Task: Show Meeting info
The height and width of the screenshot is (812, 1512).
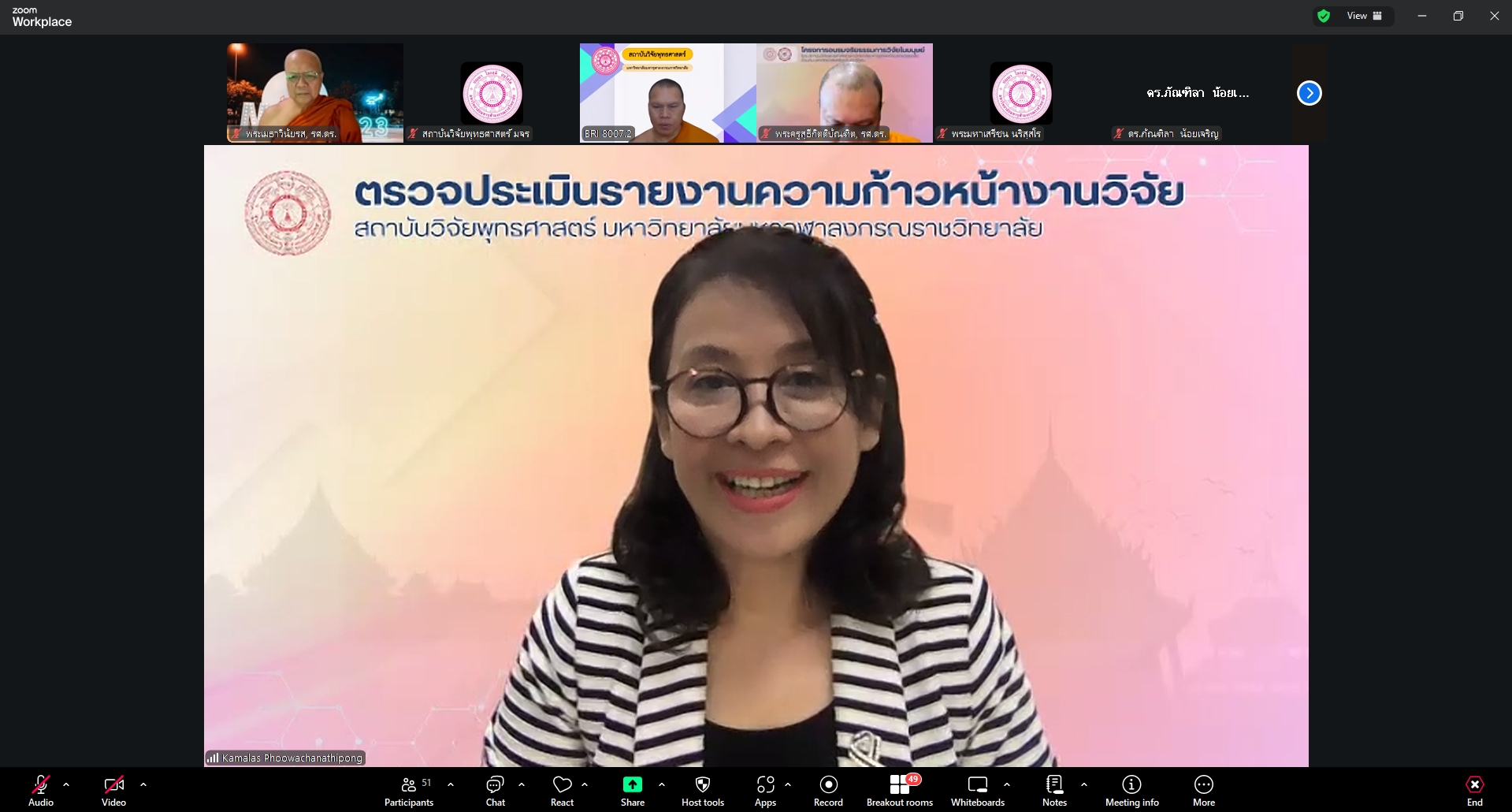Action: [1131, 790]
